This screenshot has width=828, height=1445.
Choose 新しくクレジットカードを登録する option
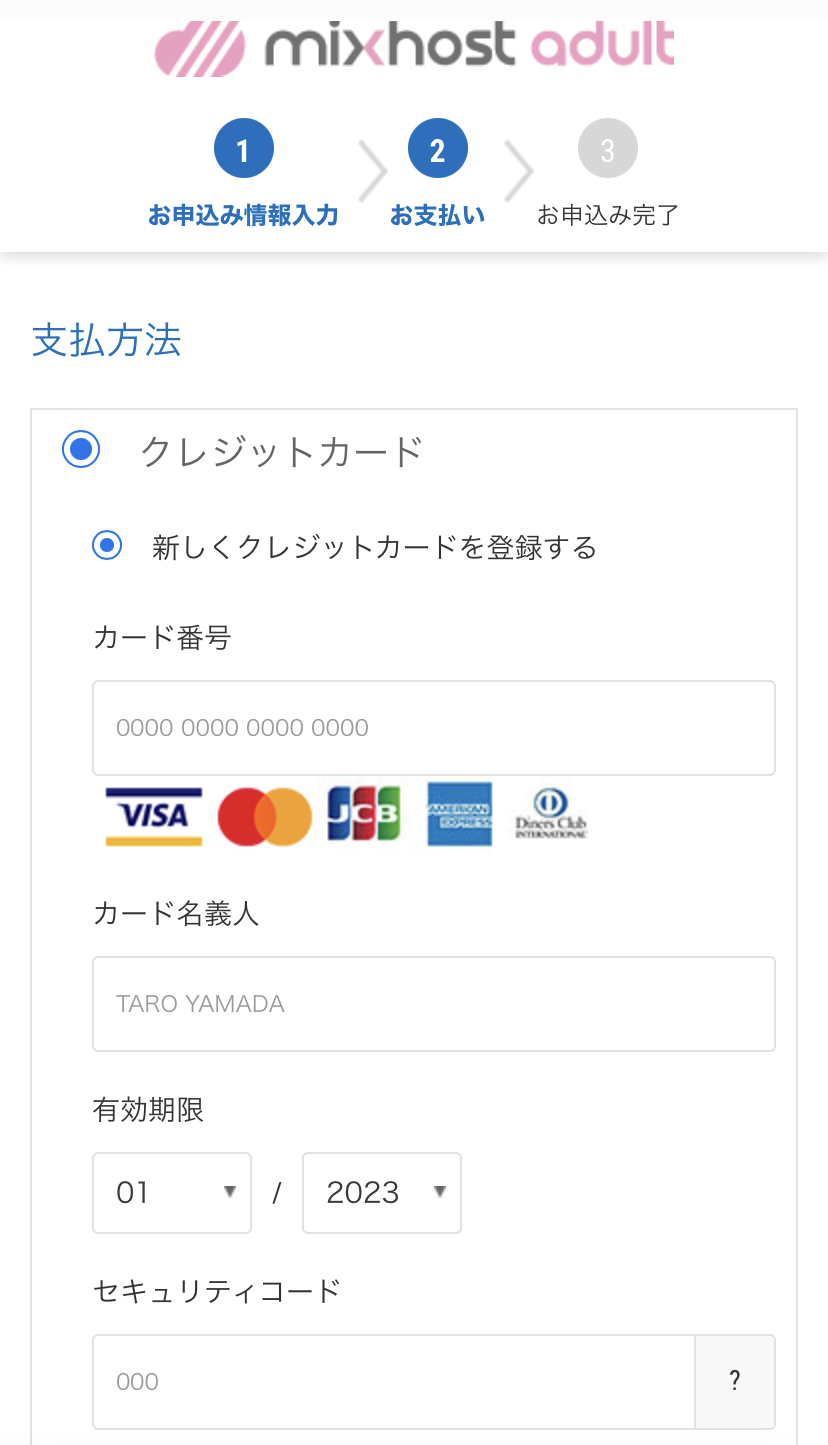tap(107, 546)
